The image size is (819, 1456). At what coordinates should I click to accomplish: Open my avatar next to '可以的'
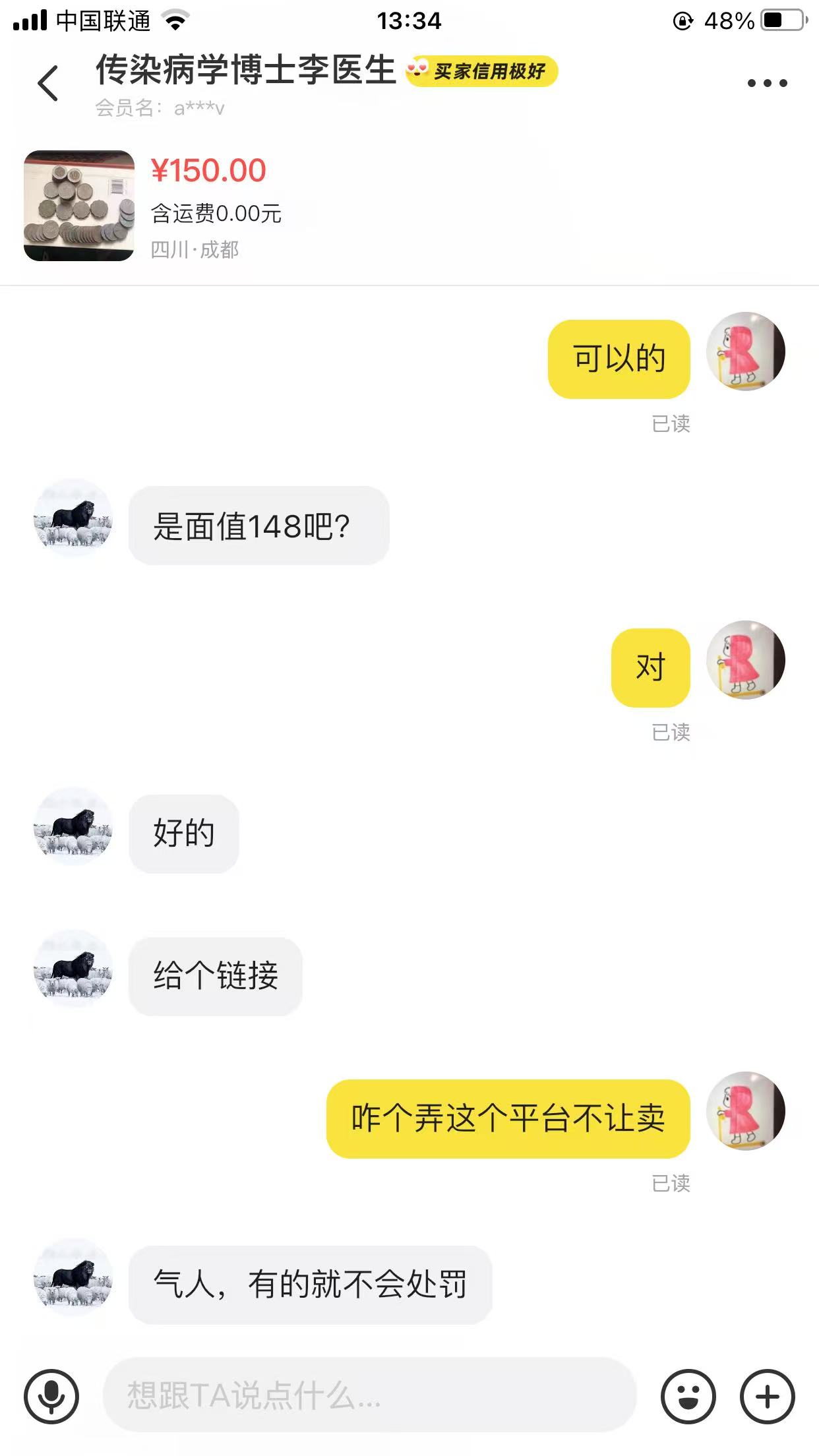[745, 351]
